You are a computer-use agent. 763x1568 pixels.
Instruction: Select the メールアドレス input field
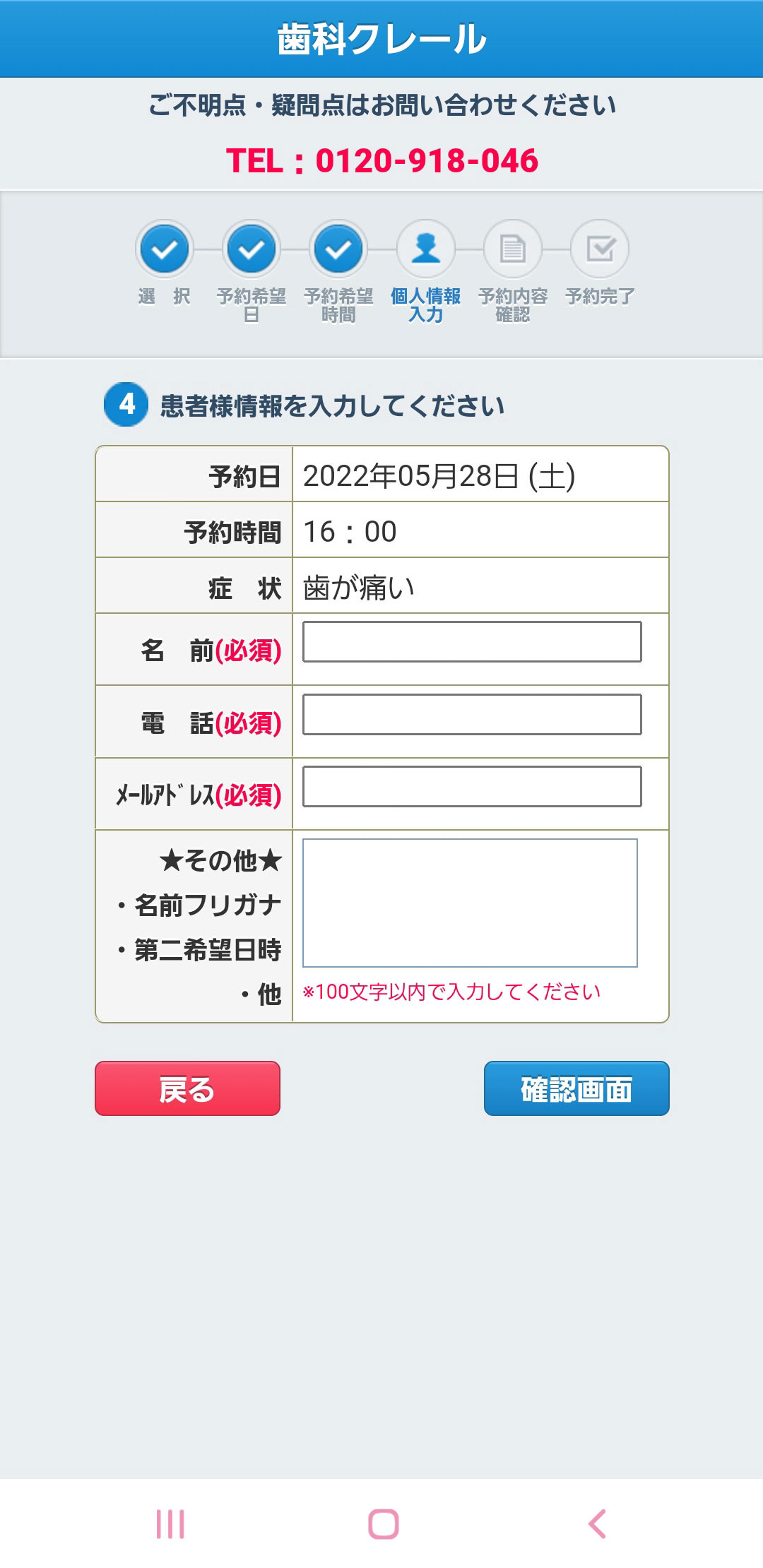tap(472, 786)
